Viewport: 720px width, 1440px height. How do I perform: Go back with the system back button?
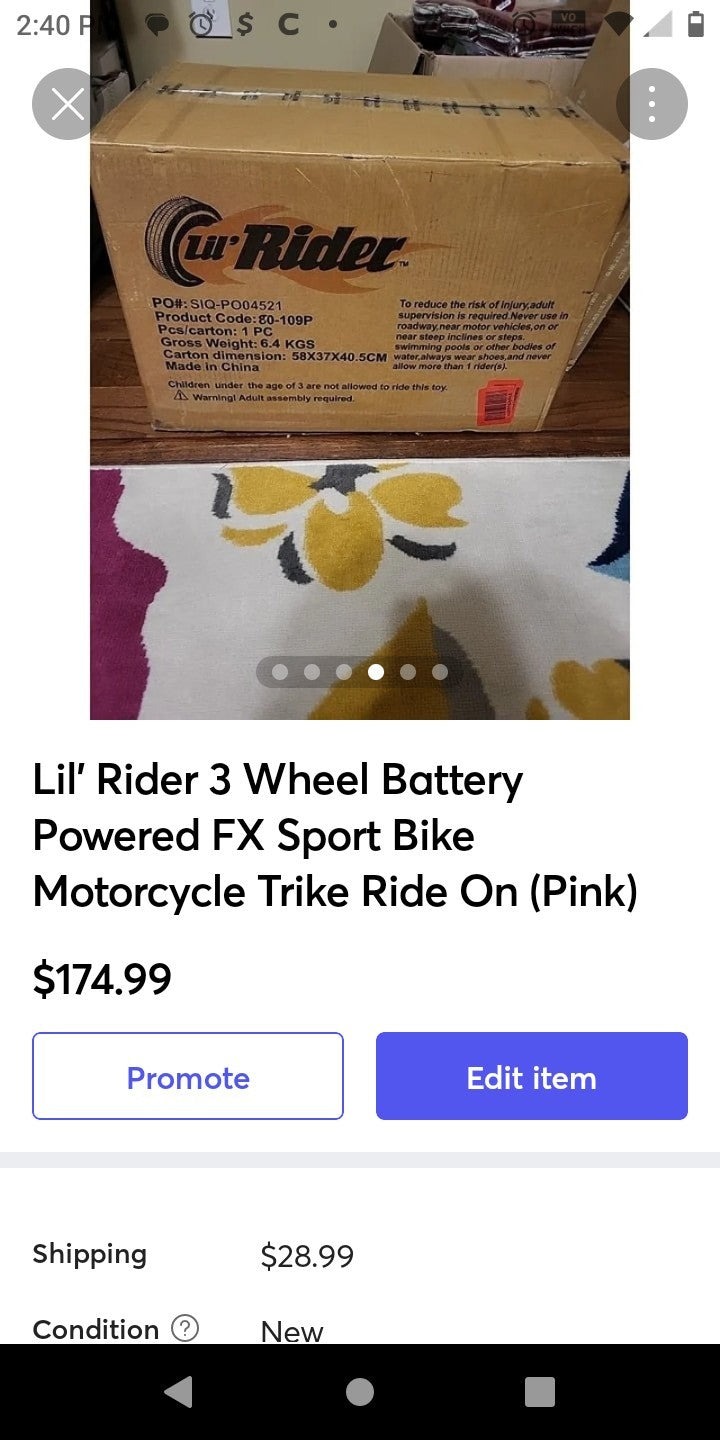(x=179, y=1392)
